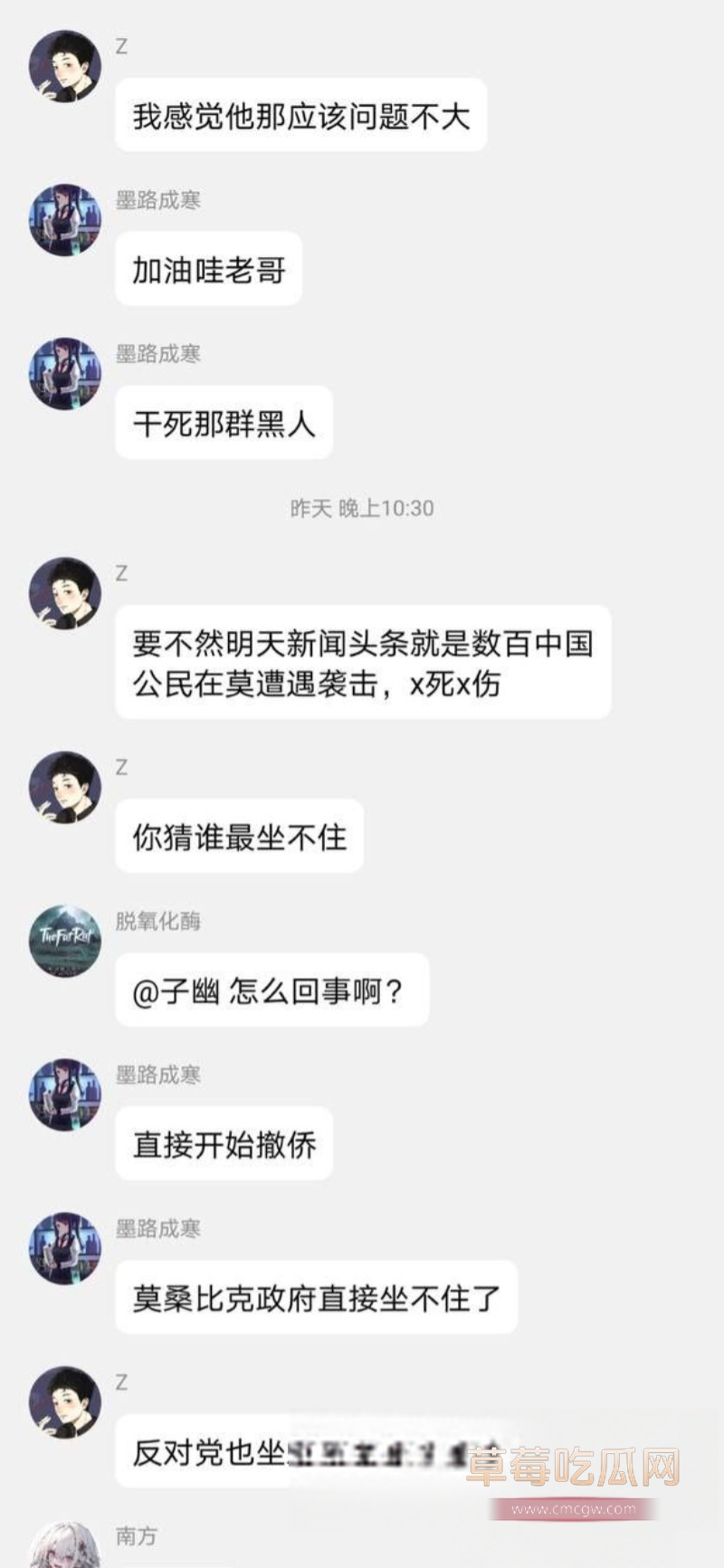724x1568 pixels.
Task: Open Z's avatar beside 你猜谁最坐不住
Action: [65, 787]
